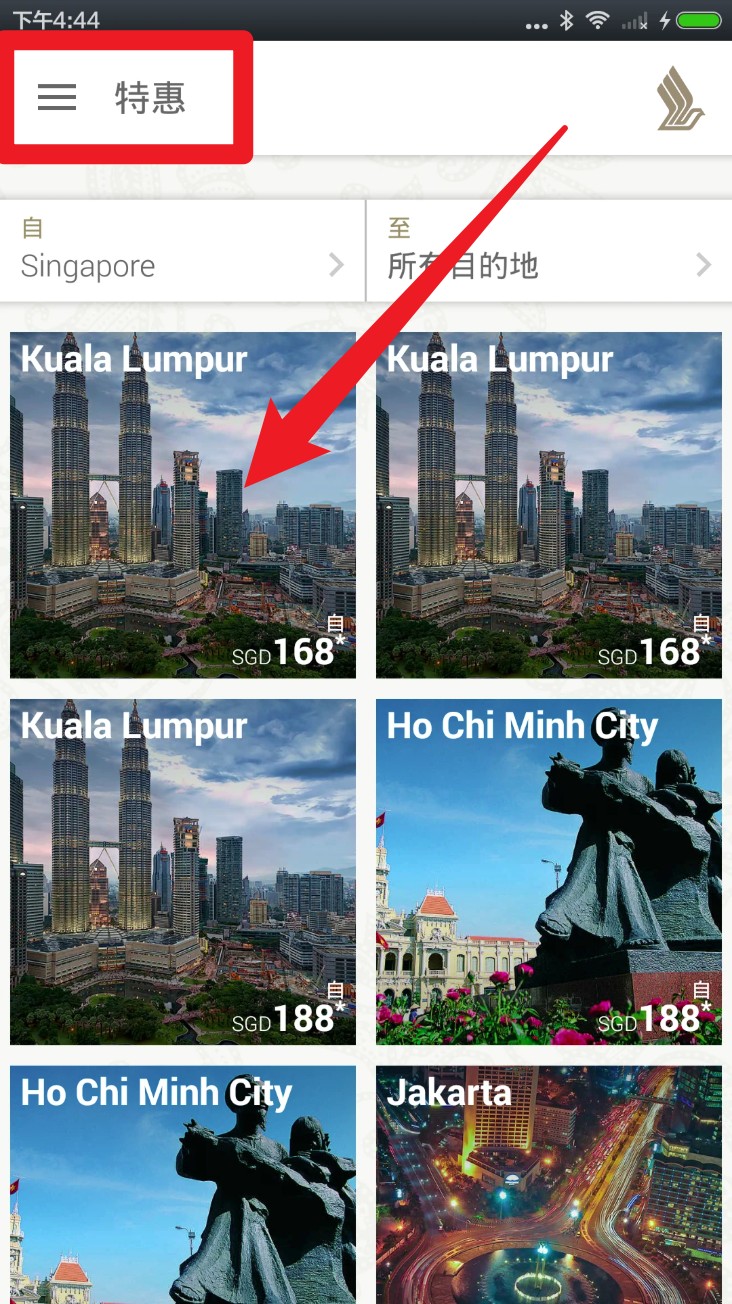Viewport: 732px width, 1304px height.
Task: Open the Kuala Lumpur SGD 188 deal
Action: click(x=183, y=871)
